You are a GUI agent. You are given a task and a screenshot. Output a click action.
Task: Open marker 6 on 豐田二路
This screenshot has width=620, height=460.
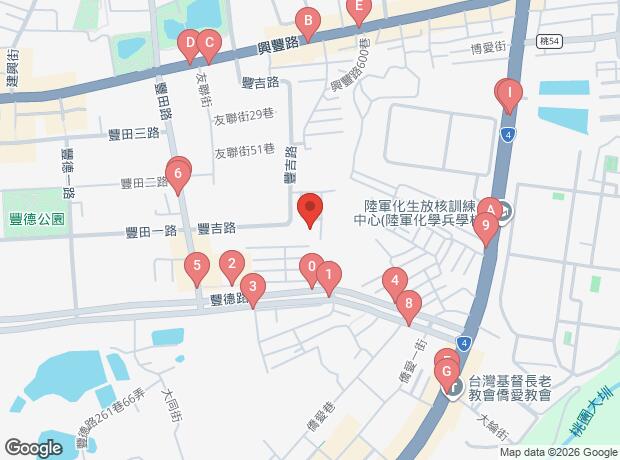[x=178, y=178]
